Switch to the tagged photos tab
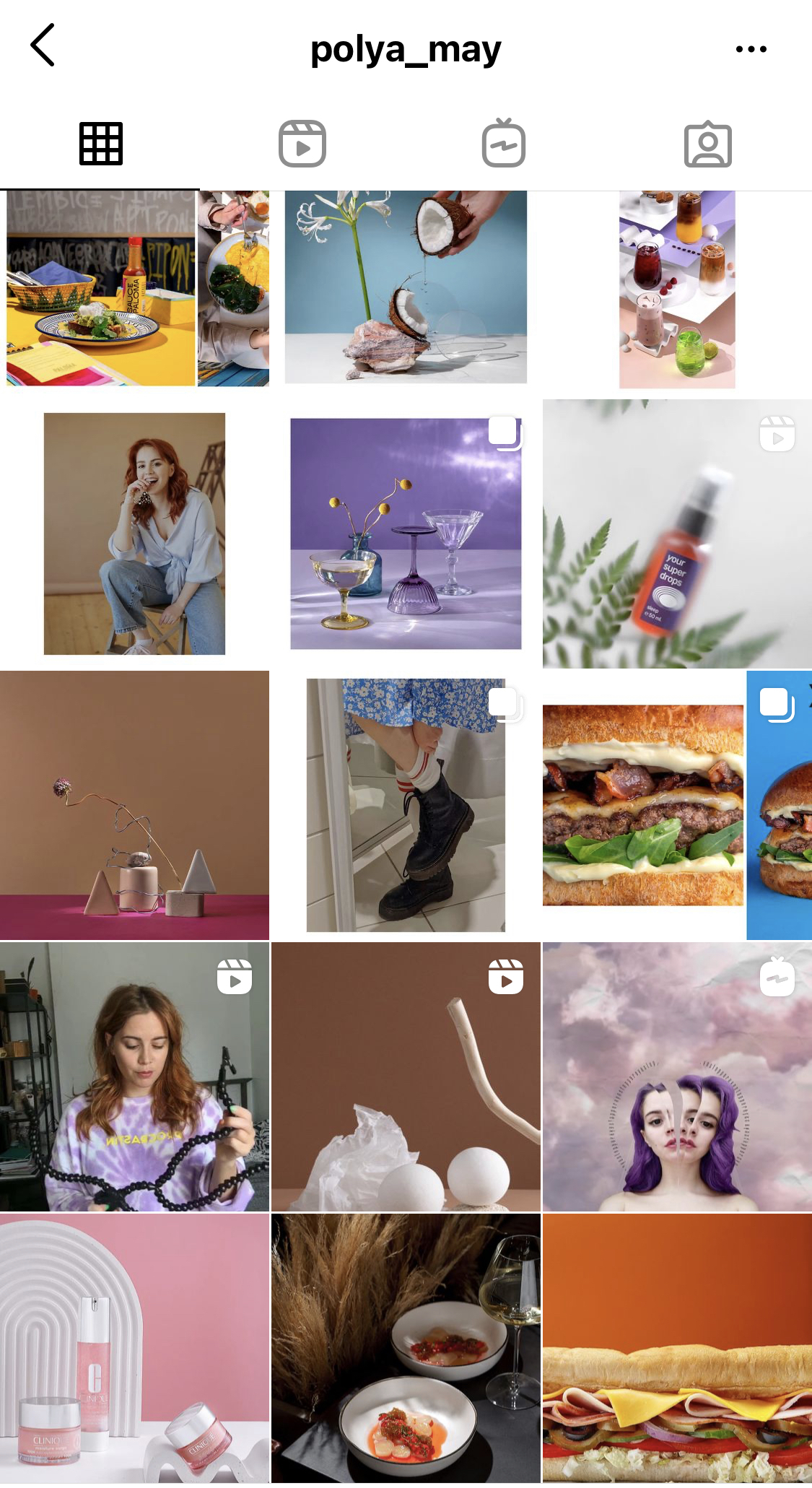812x1488 pixels. (707, 144)
